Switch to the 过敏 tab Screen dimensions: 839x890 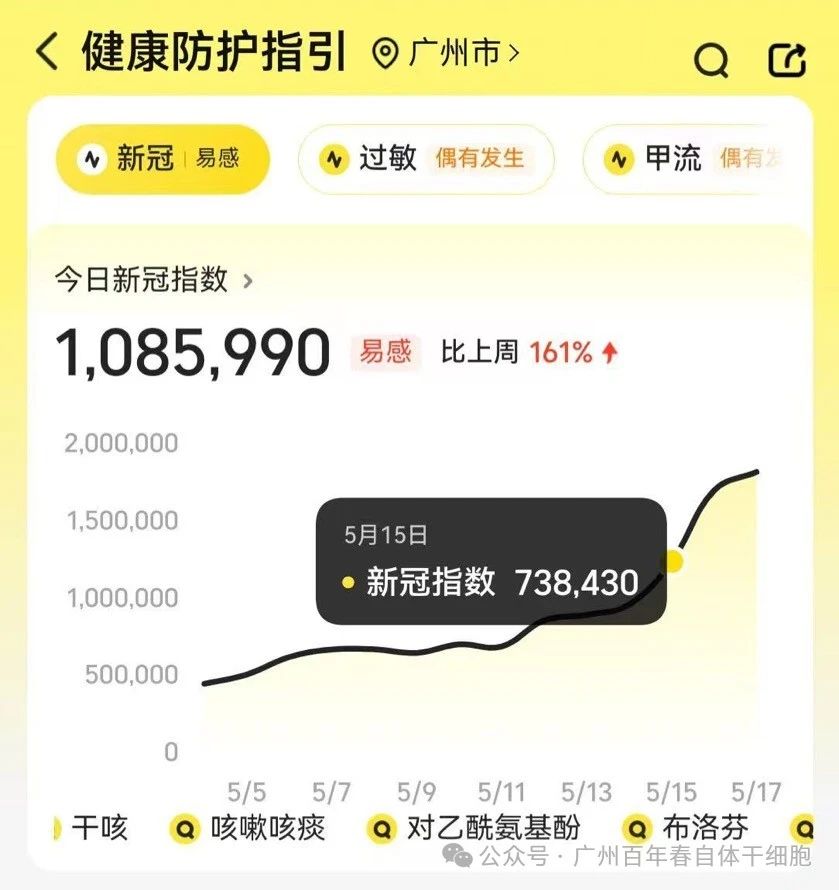pos(426,159)
